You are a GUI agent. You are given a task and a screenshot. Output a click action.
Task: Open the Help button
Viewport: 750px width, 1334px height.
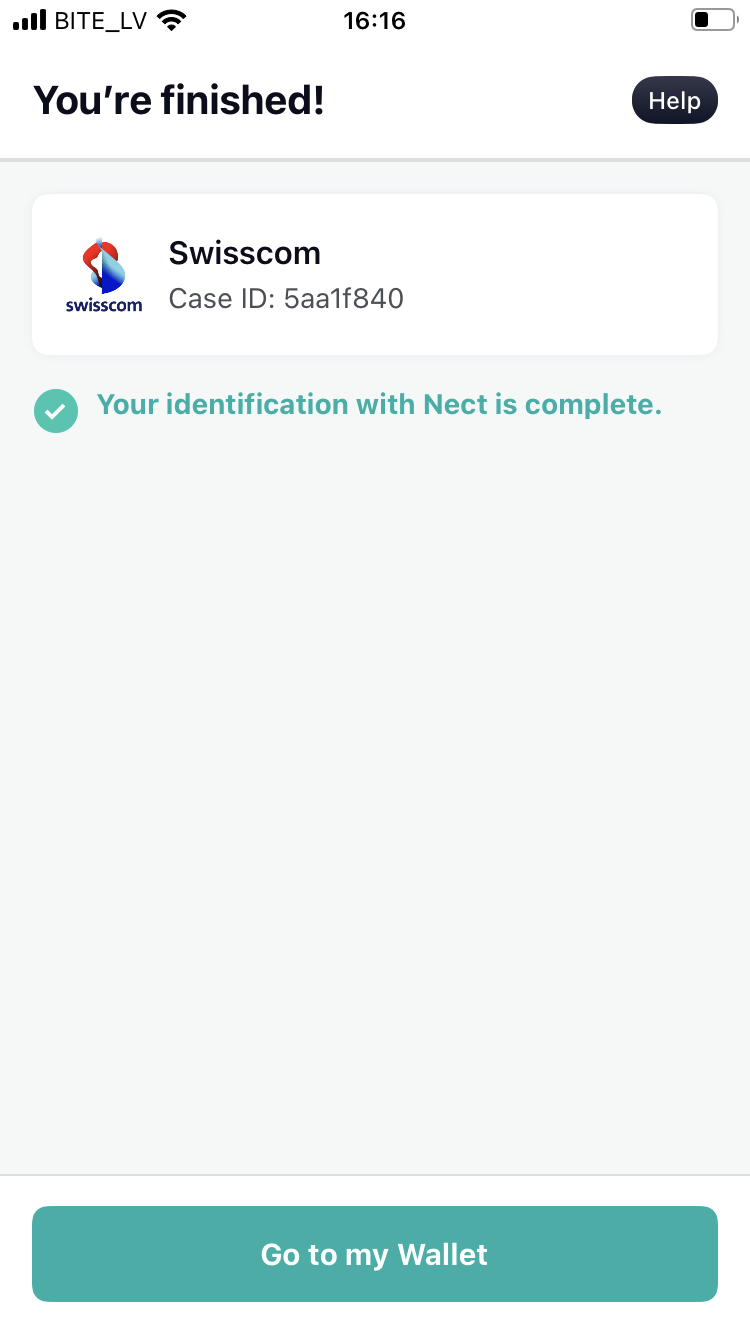[675, 100]
